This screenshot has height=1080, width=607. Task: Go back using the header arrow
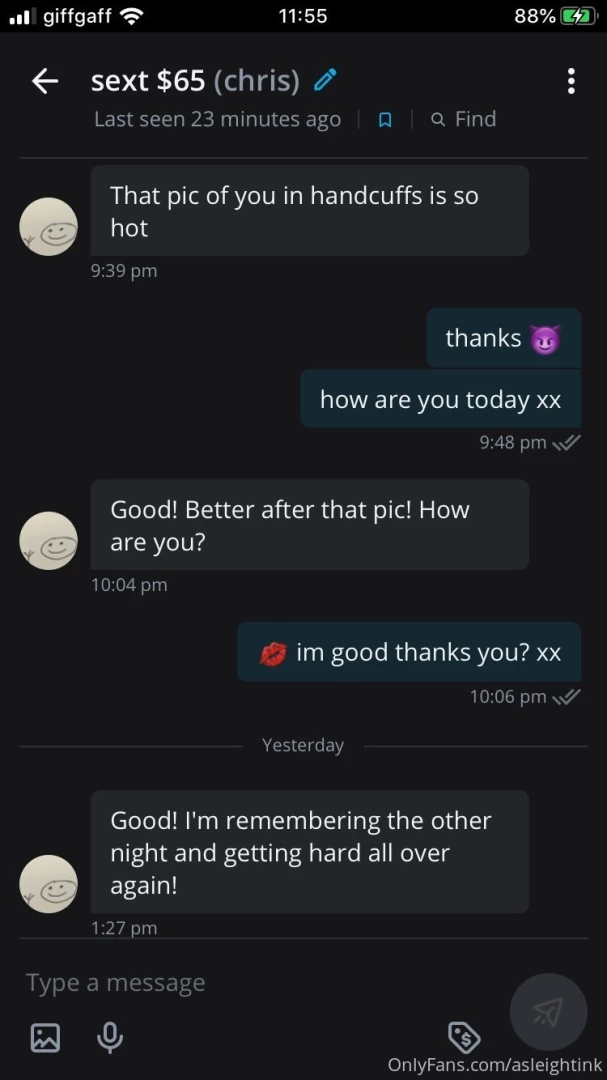click(x=45, y=81)
